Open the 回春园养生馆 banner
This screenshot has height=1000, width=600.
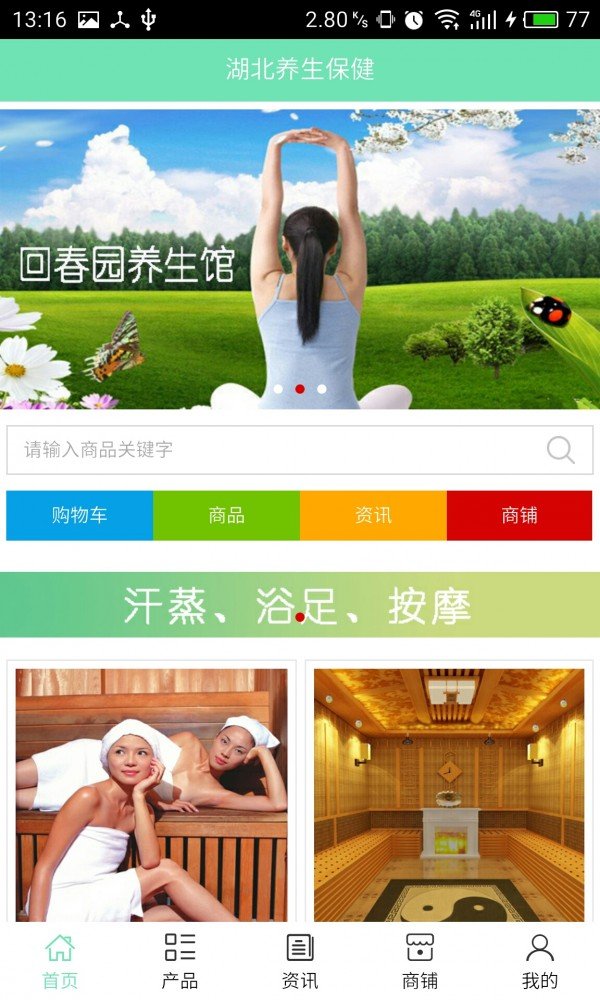pos(300,260)
